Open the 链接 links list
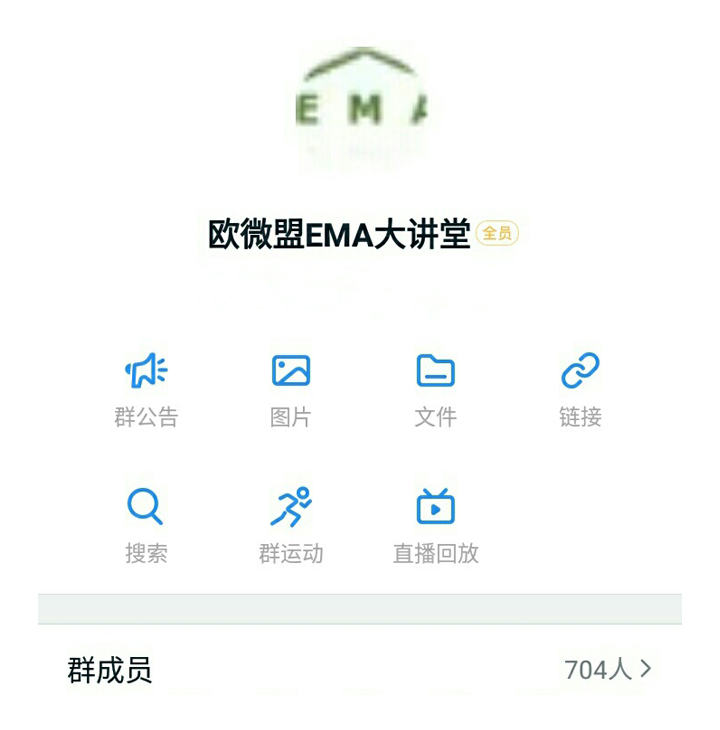The height and width of the screenshot is (730, 720). [x=580, y=389]
